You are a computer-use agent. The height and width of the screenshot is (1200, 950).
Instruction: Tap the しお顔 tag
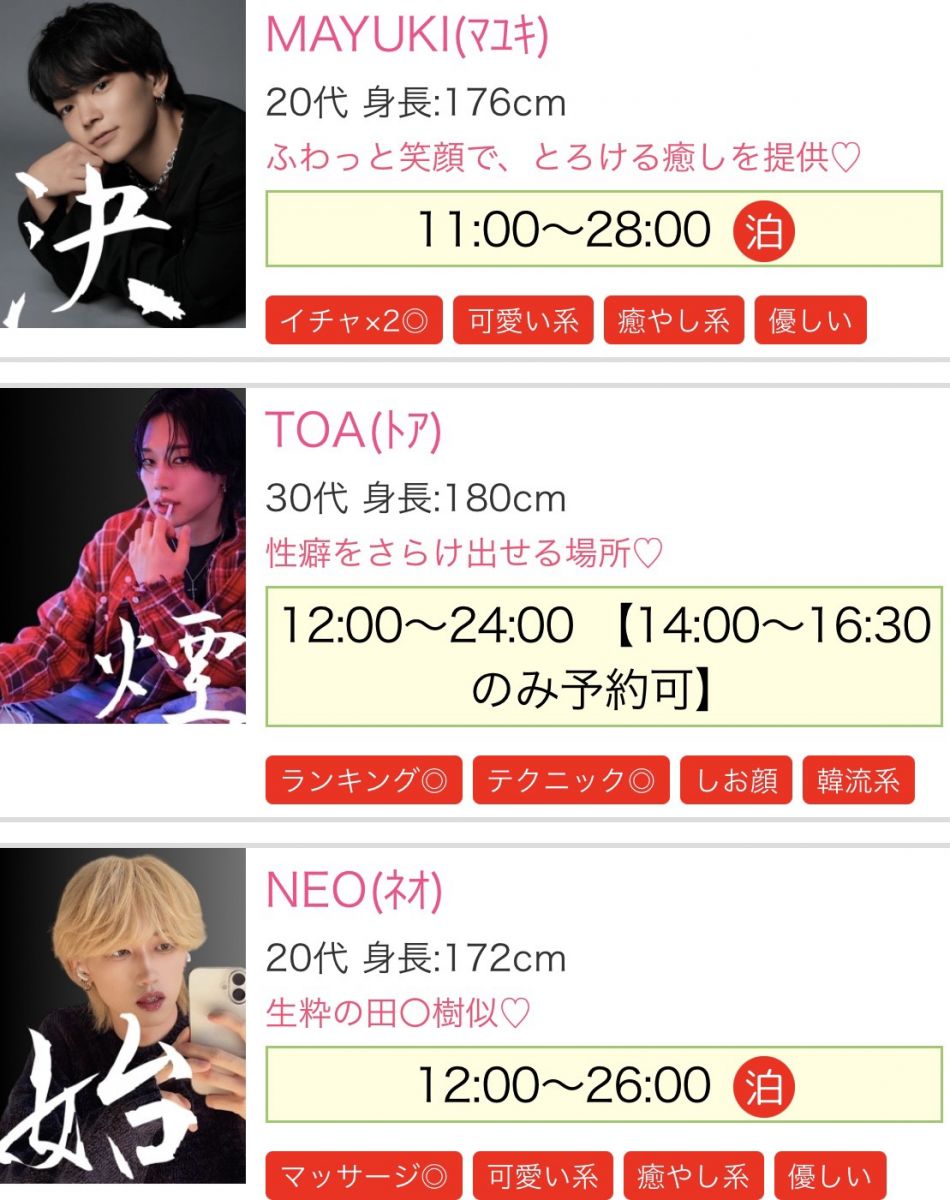[x=737, y=780]
